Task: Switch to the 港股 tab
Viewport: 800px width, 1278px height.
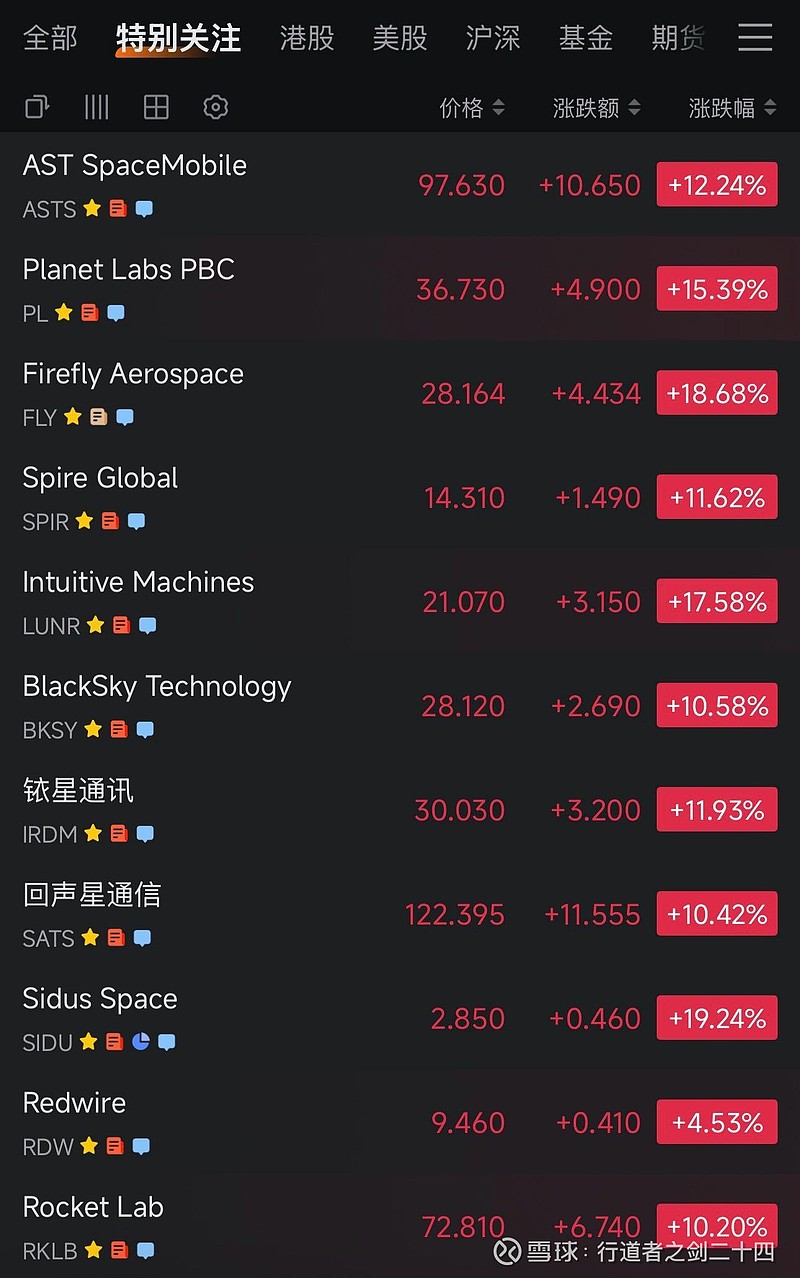Action: [x=306, y=37]
